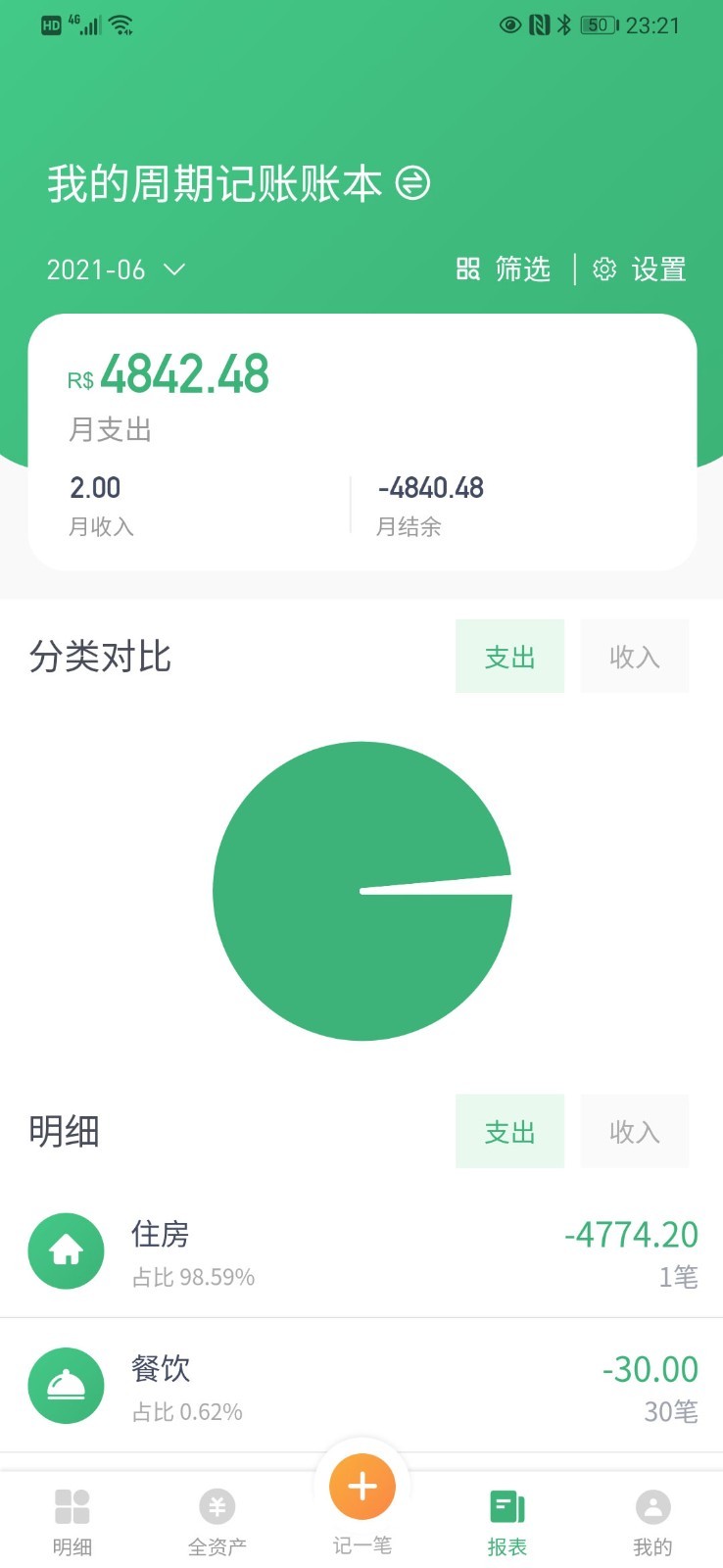Switch to the 报表 bottom tab
Image resolution: width=723 pixels, height=1568 pixels.
507,1521
